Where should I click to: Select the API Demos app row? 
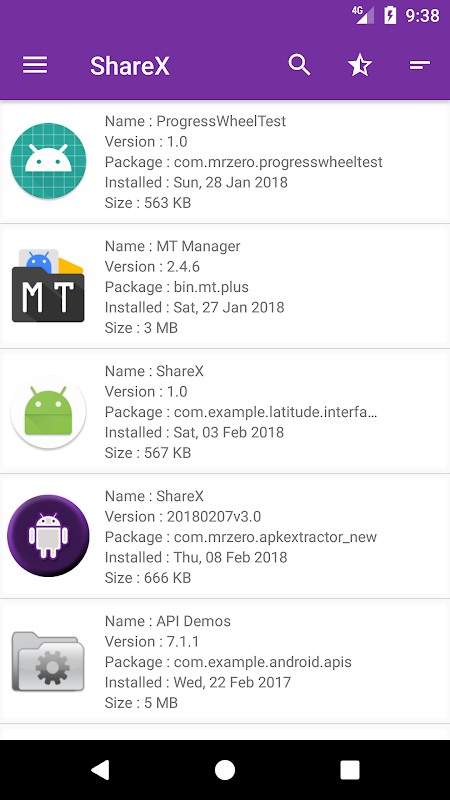tap(225, 661)
